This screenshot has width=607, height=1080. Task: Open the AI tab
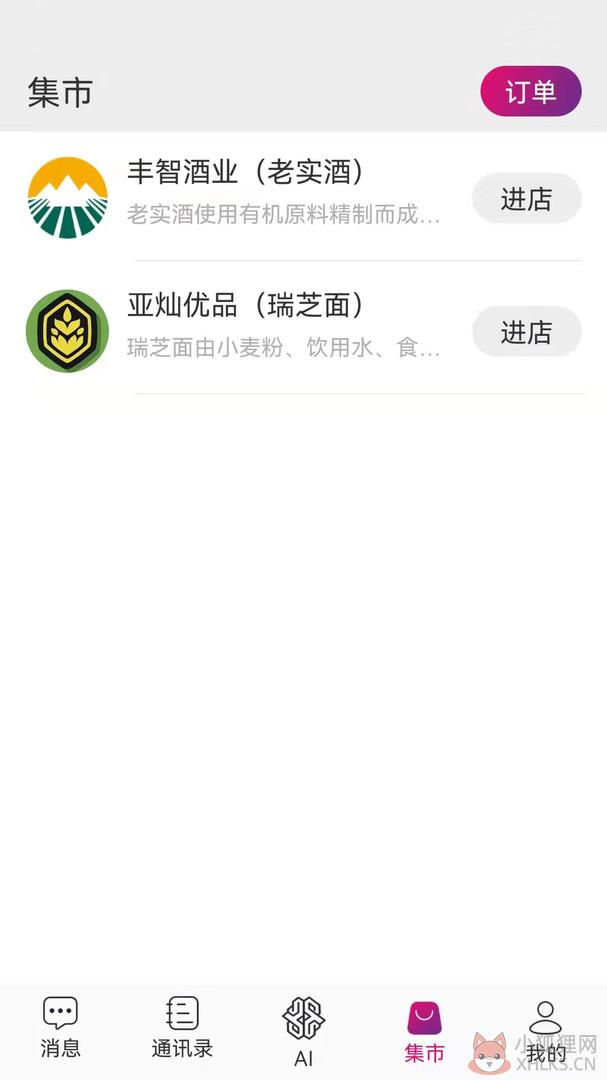tap(303, 1030)
